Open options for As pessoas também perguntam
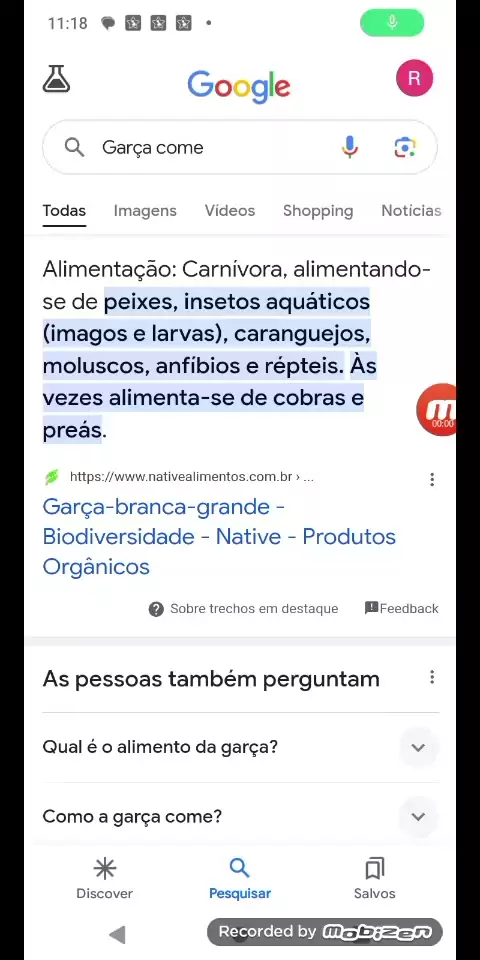 (432, 677)
